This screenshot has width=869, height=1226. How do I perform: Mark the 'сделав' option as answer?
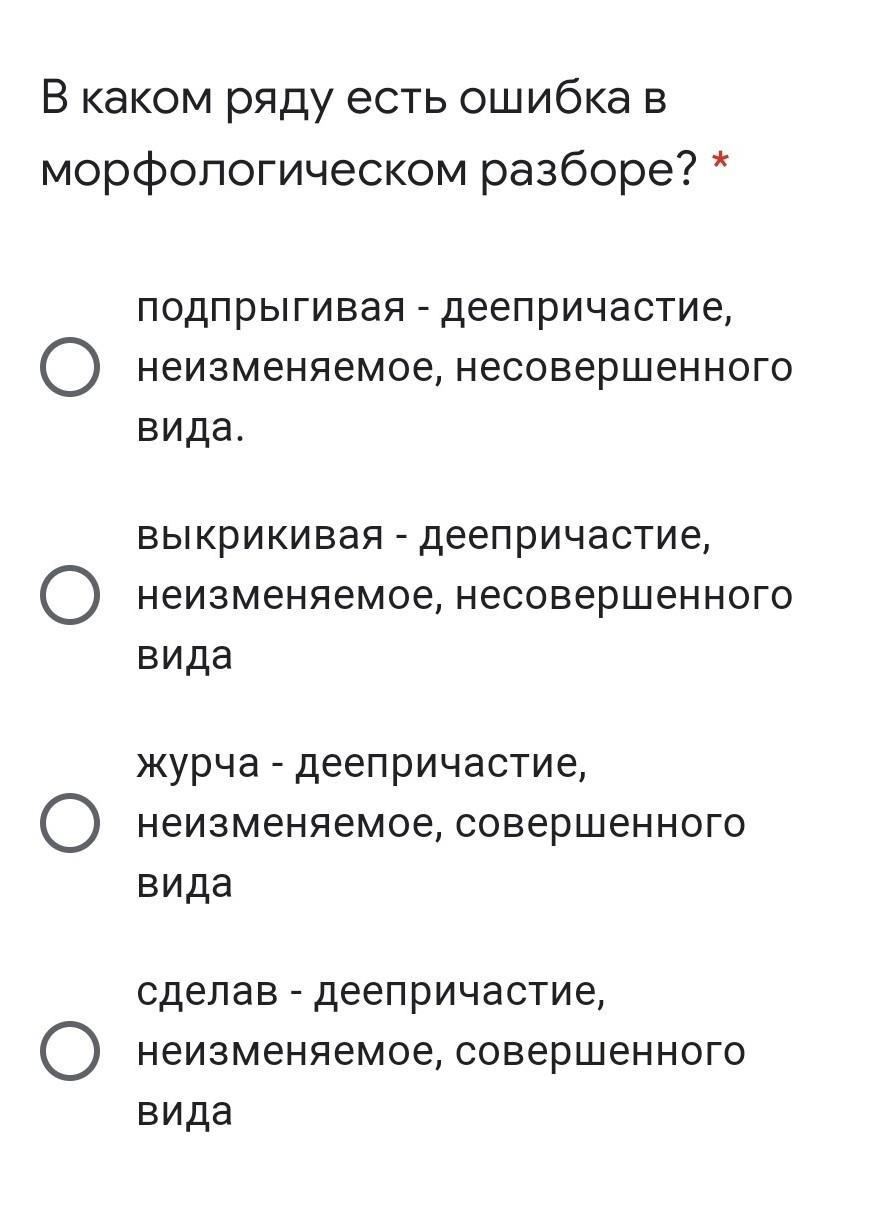[x=69, y=1051]
